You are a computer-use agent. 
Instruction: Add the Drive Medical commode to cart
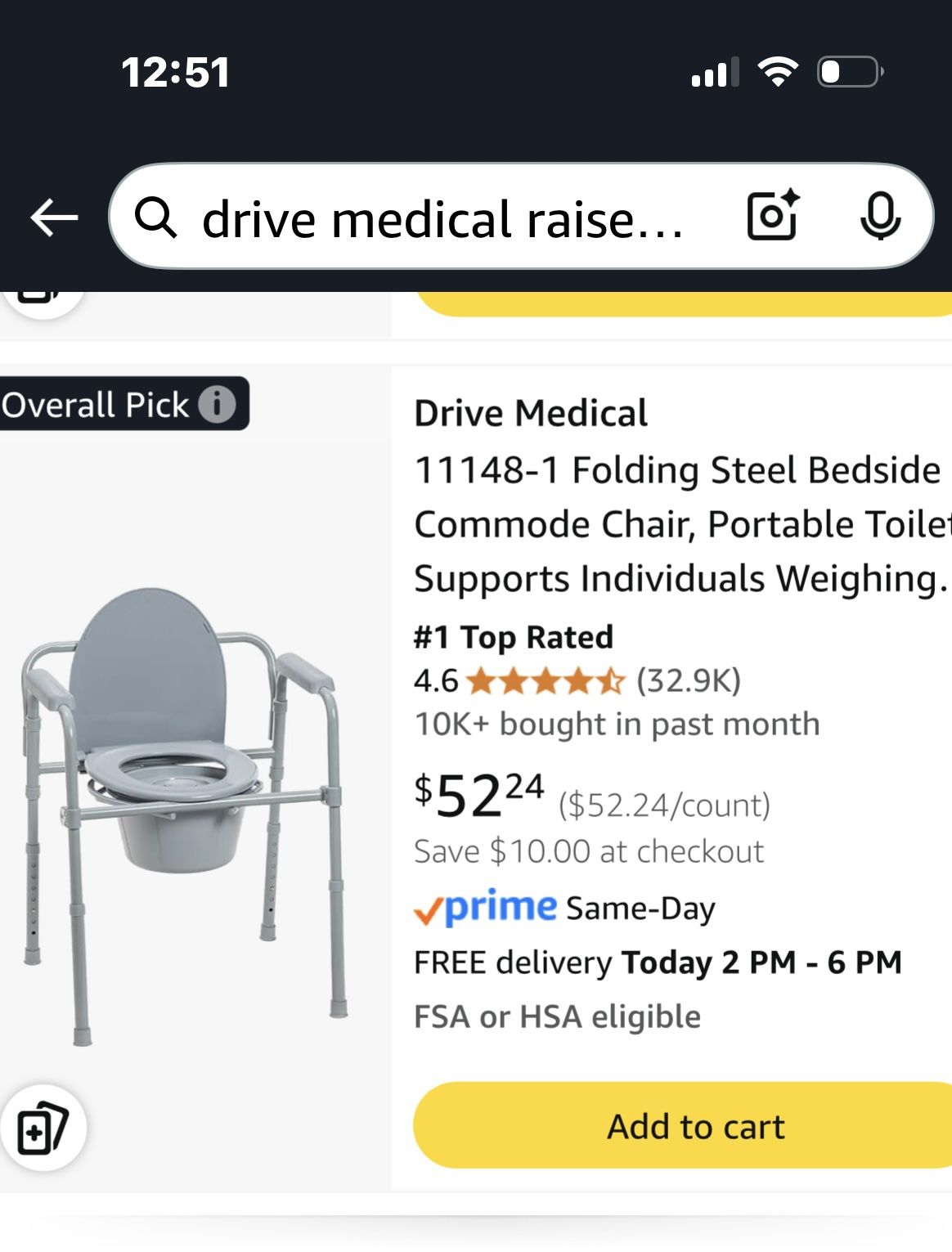[695, 1126]
